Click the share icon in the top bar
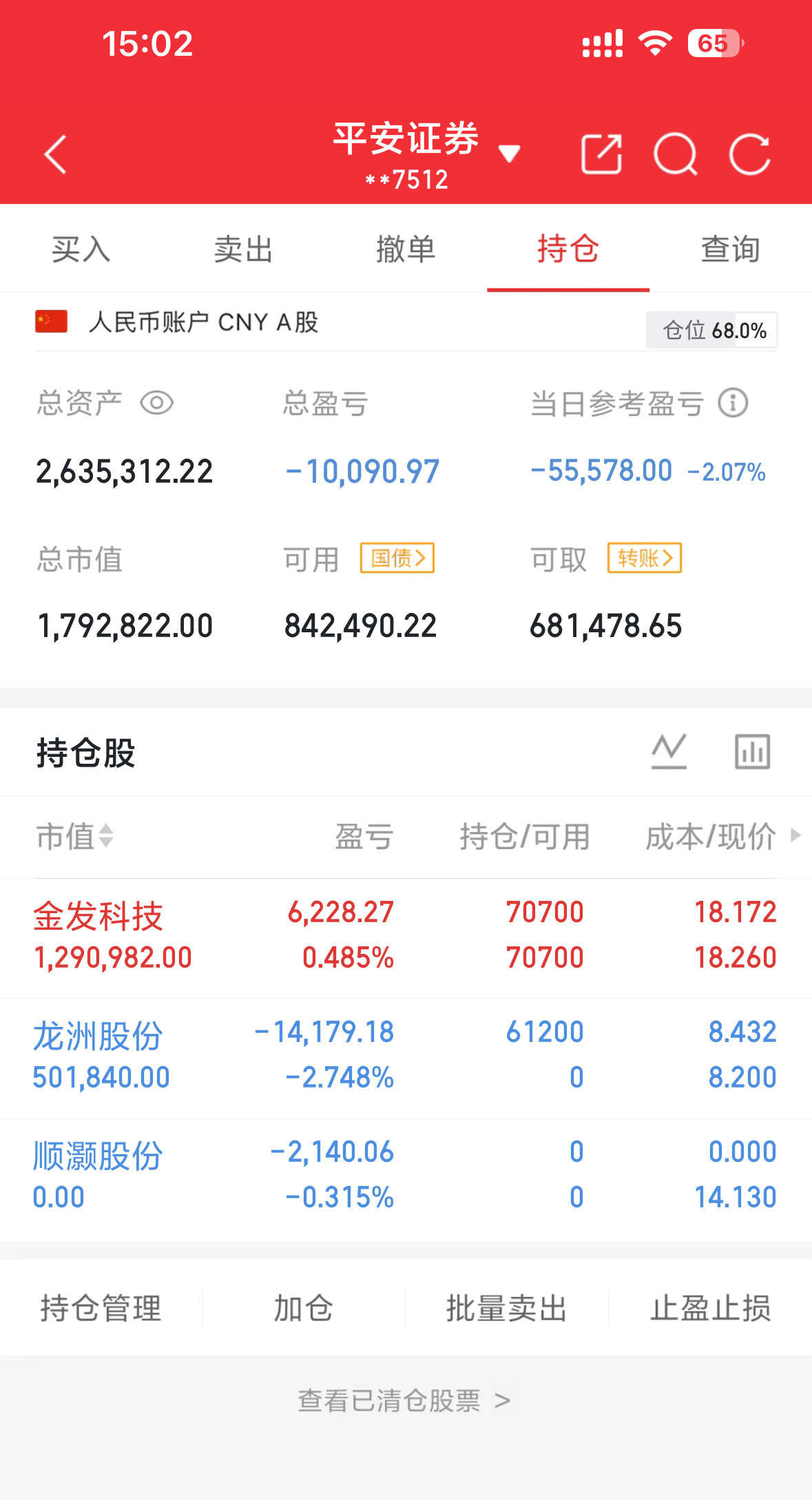812x1500 pixels. [x=600, y=154]
